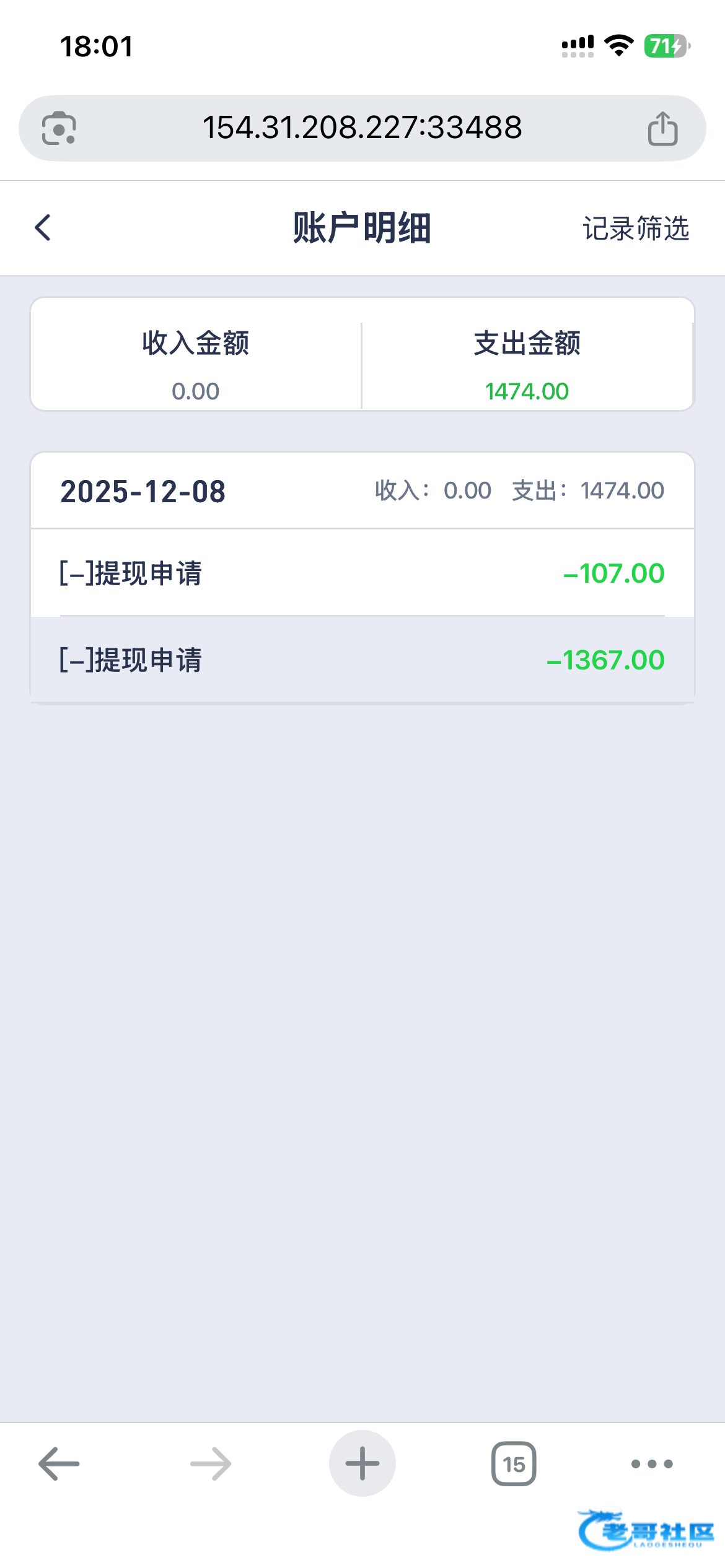
Task: Show the 15 open tabs
Action: click(514, 1463)
